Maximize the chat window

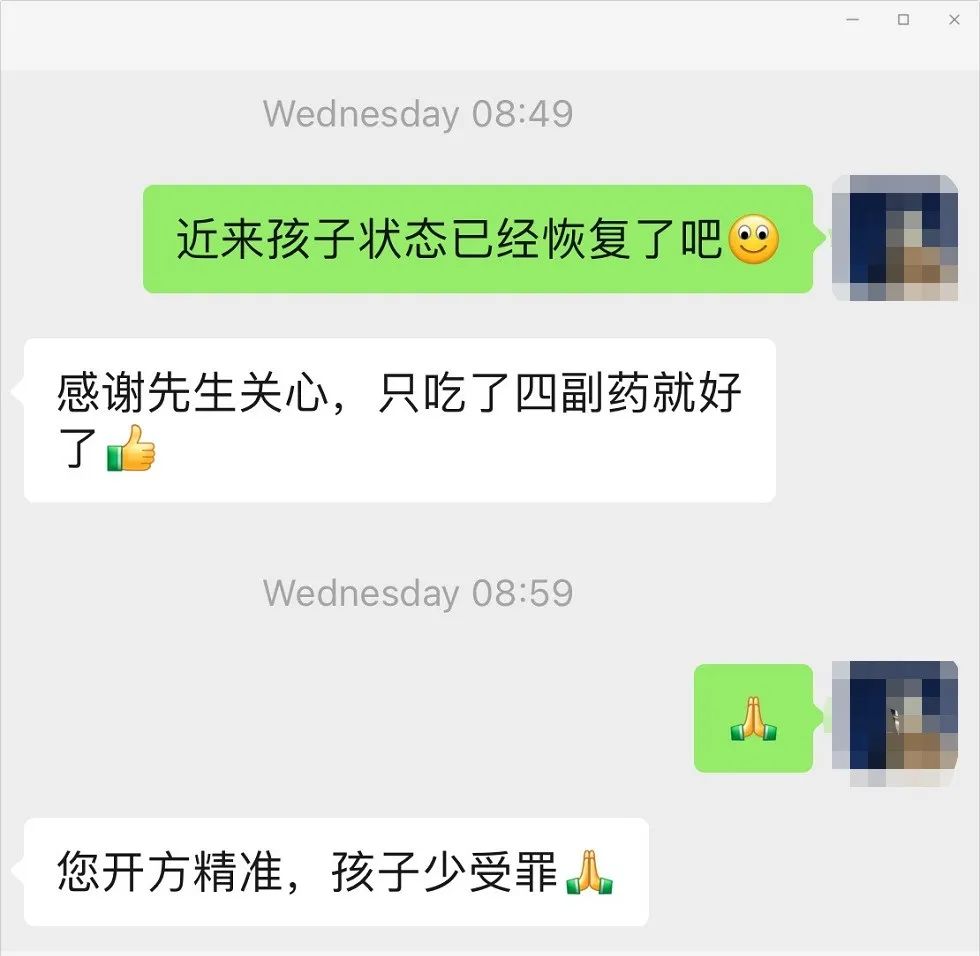pyautogui.click(x=903, y=19)
